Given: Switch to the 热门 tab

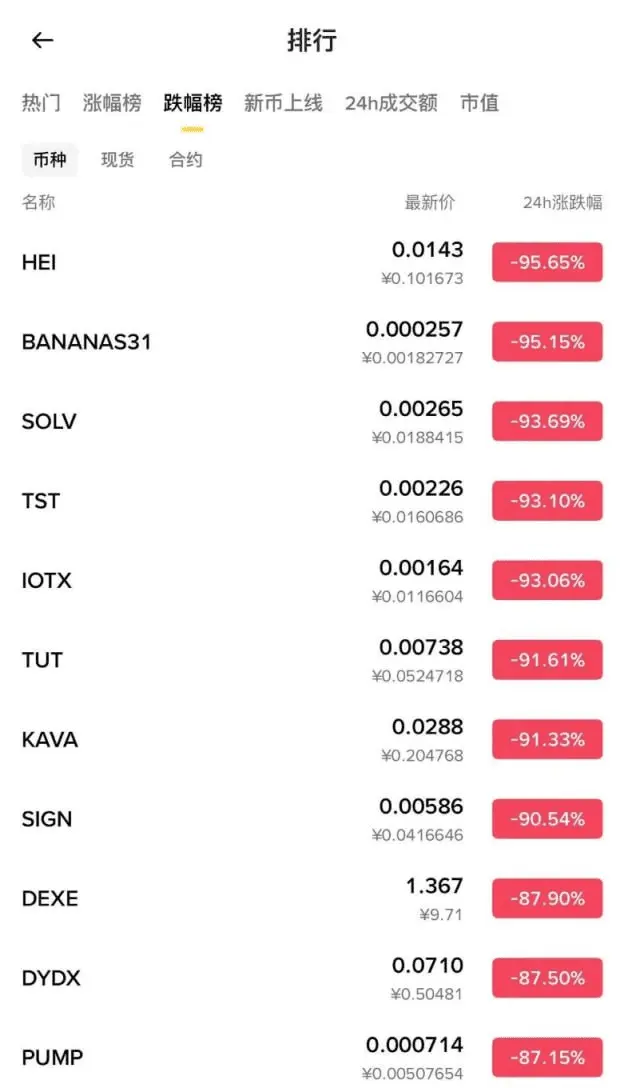Looking at the screenshot, I should pos(41,103).
